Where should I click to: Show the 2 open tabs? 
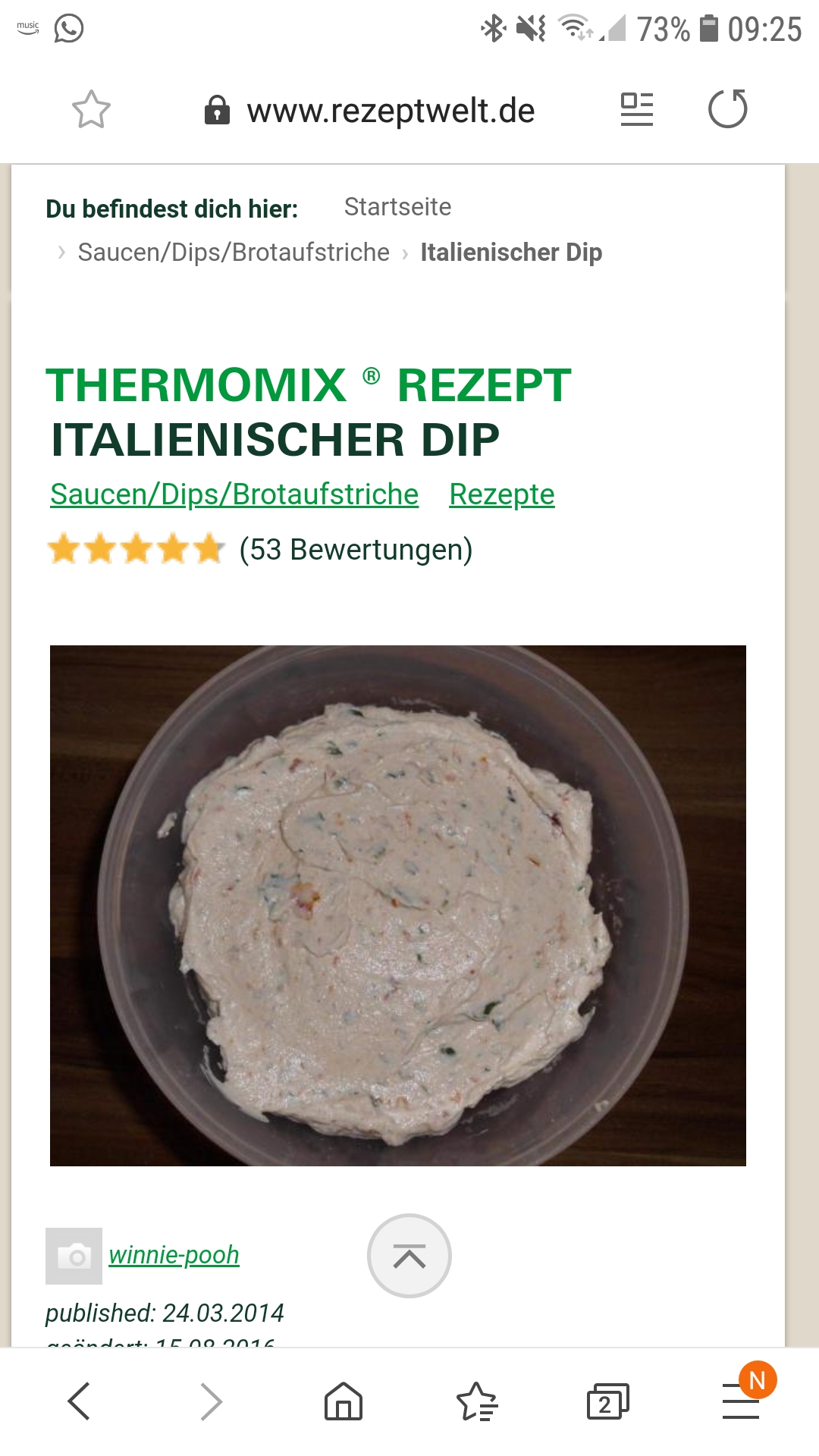pos(607,1401)
